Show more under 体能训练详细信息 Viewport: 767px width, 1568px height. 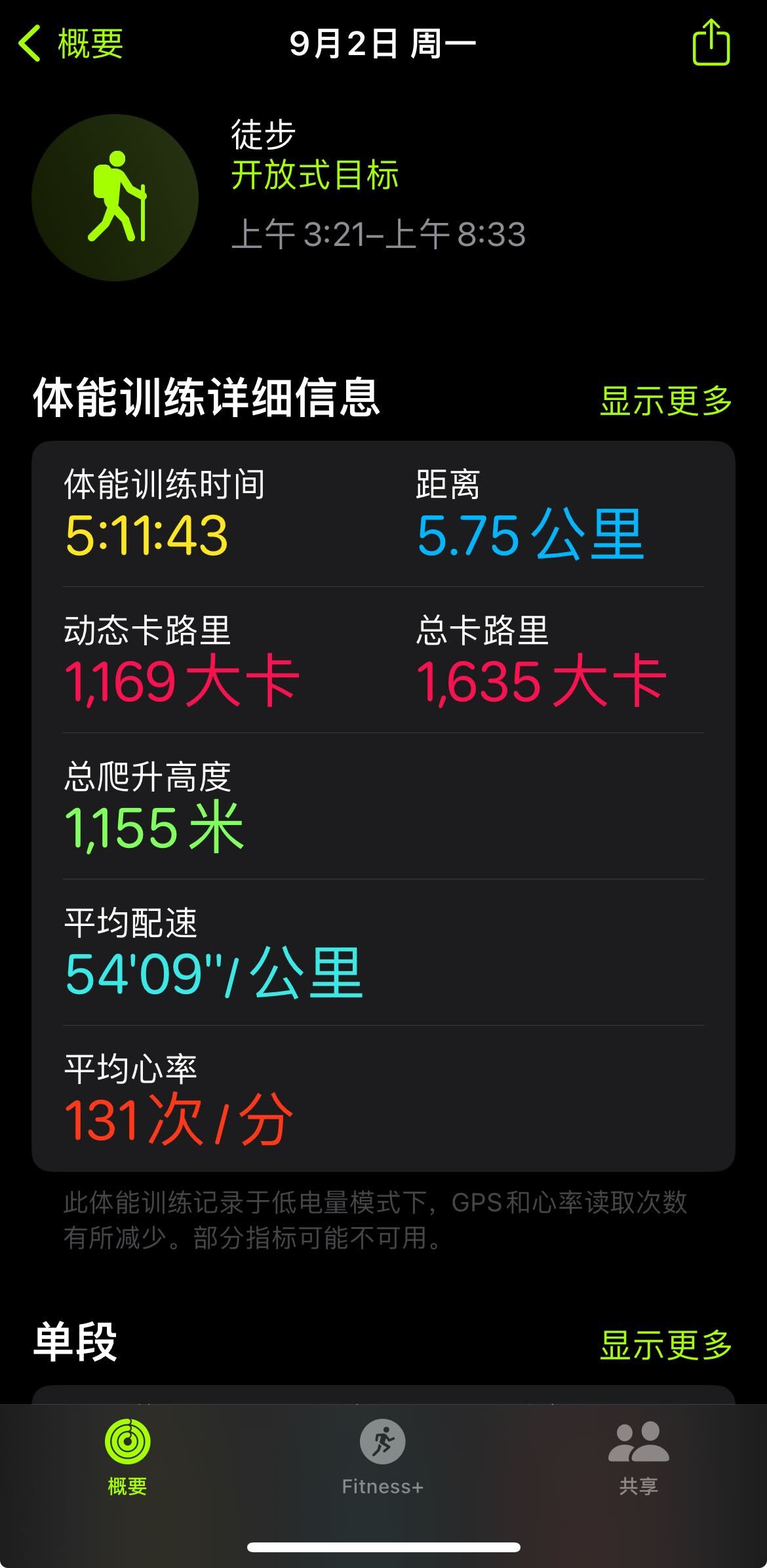coord(665,401)
